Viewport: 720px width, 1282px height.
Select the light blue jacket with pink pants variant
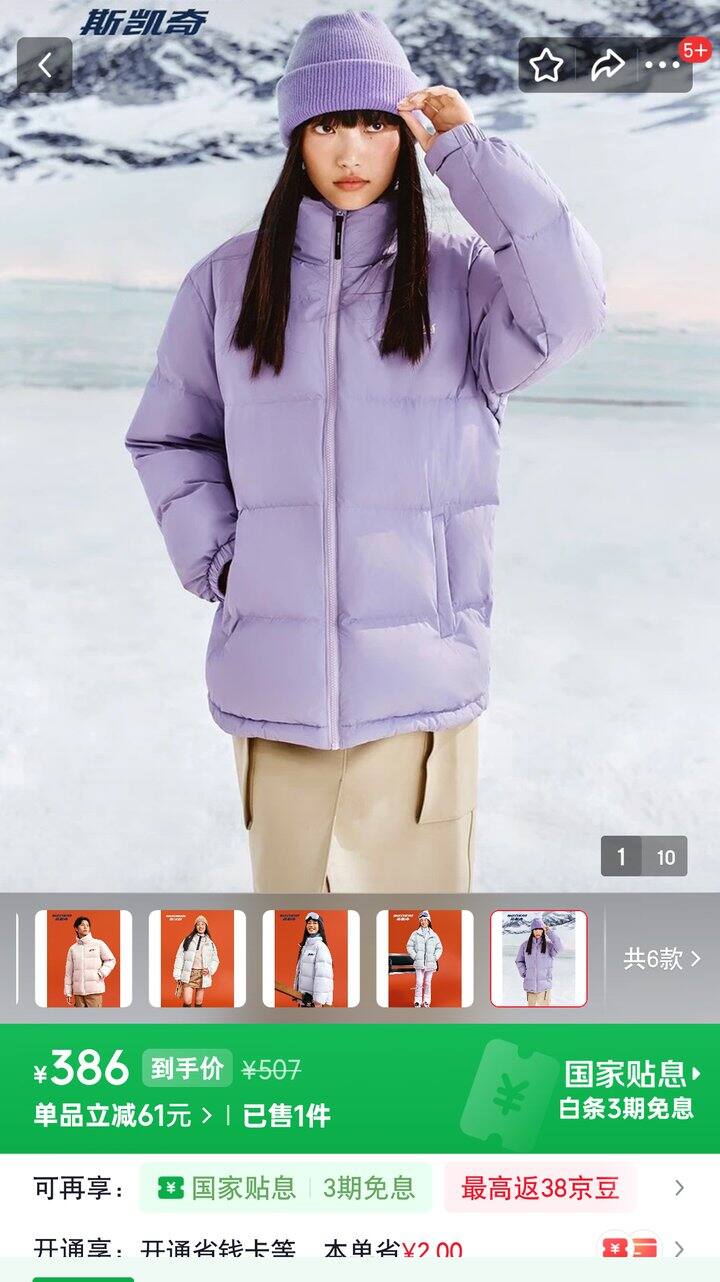pos(425,958)
